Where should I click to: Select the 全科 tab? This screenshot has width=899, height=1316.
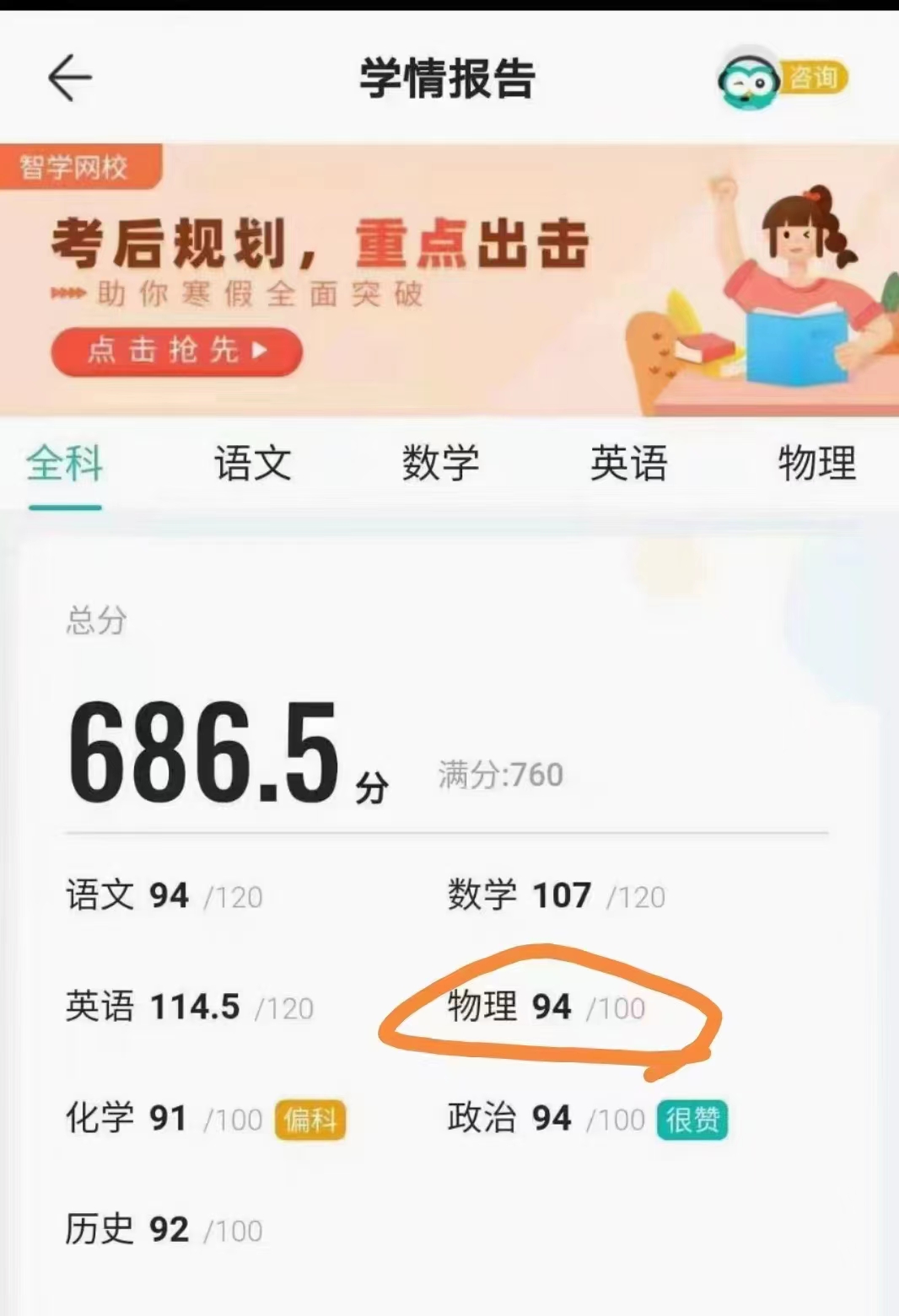tap(65, 465)
